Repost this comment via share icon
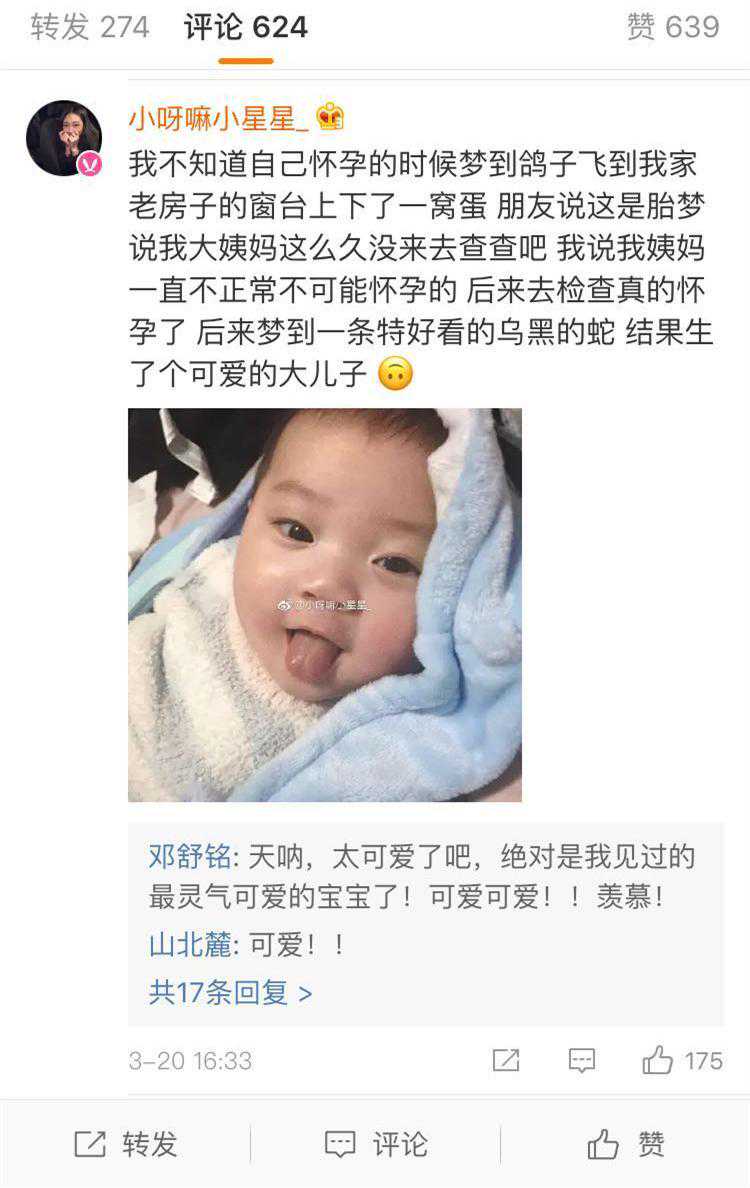 coord(506,1060)
